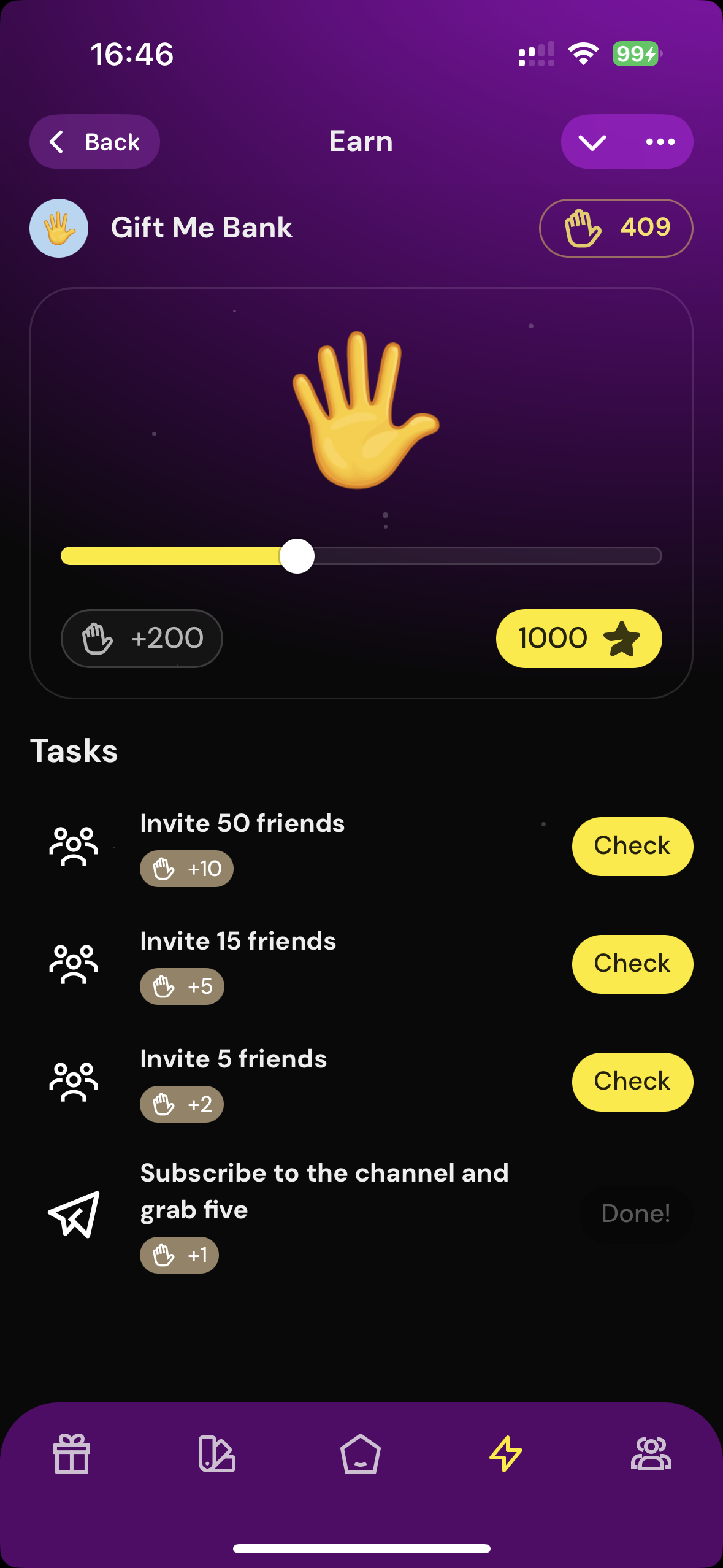Go Back using the Back button

coord(94,141)
